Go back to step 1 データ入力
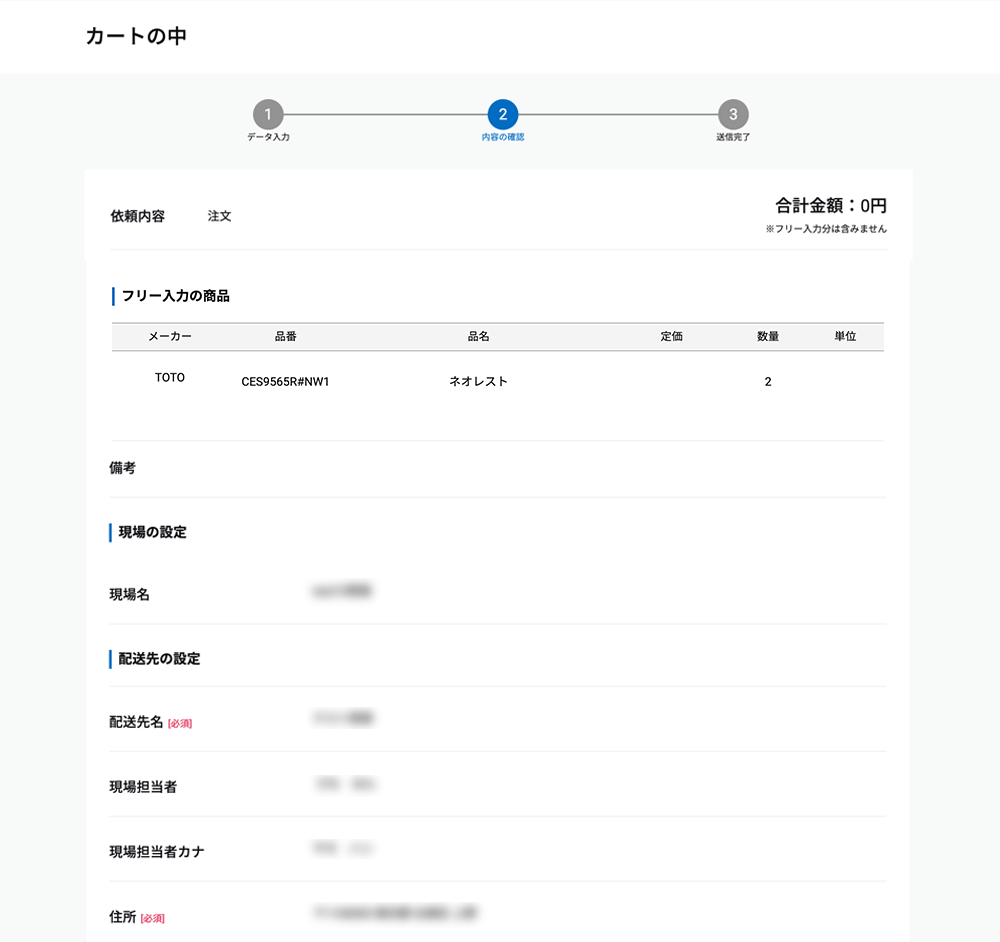The image size is (1000, 942). coord(268,115)
